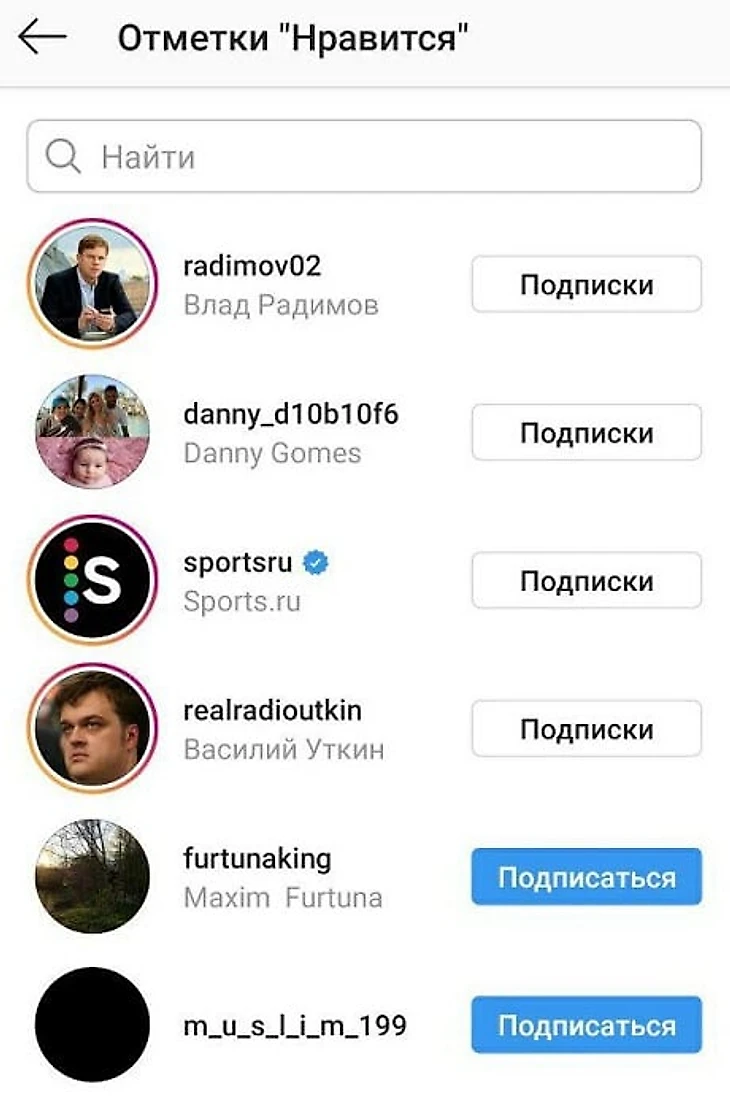
Task: Open furtunaking's profile row
Action: click(282, 877)
